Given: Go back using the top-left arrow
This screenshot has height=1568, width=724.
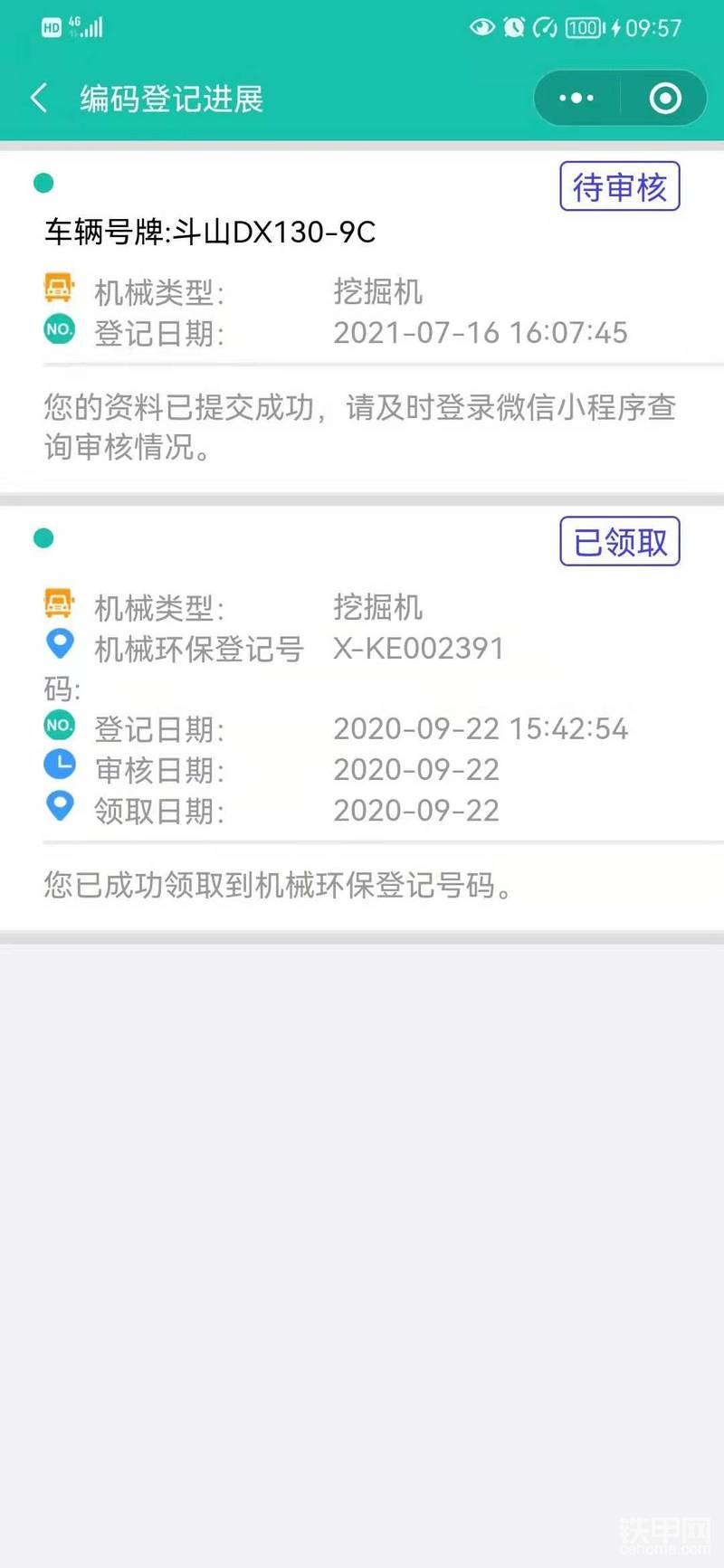Looking at the screenshot, I should [x=39, y=98].
